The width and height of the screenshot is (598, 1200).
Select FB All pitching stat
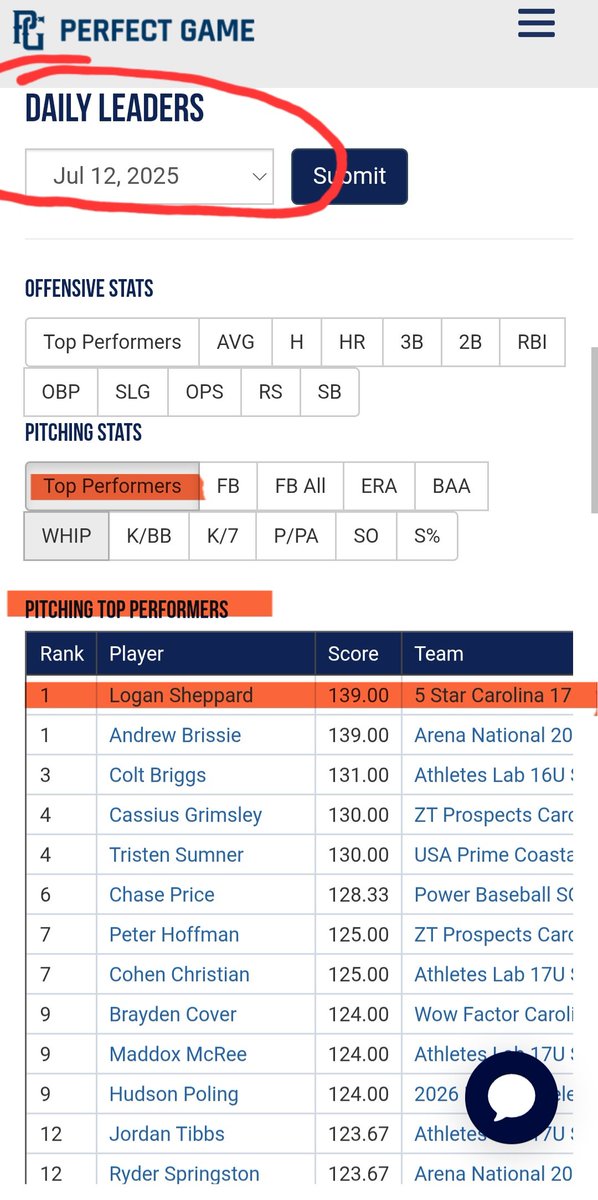[300, 486]
